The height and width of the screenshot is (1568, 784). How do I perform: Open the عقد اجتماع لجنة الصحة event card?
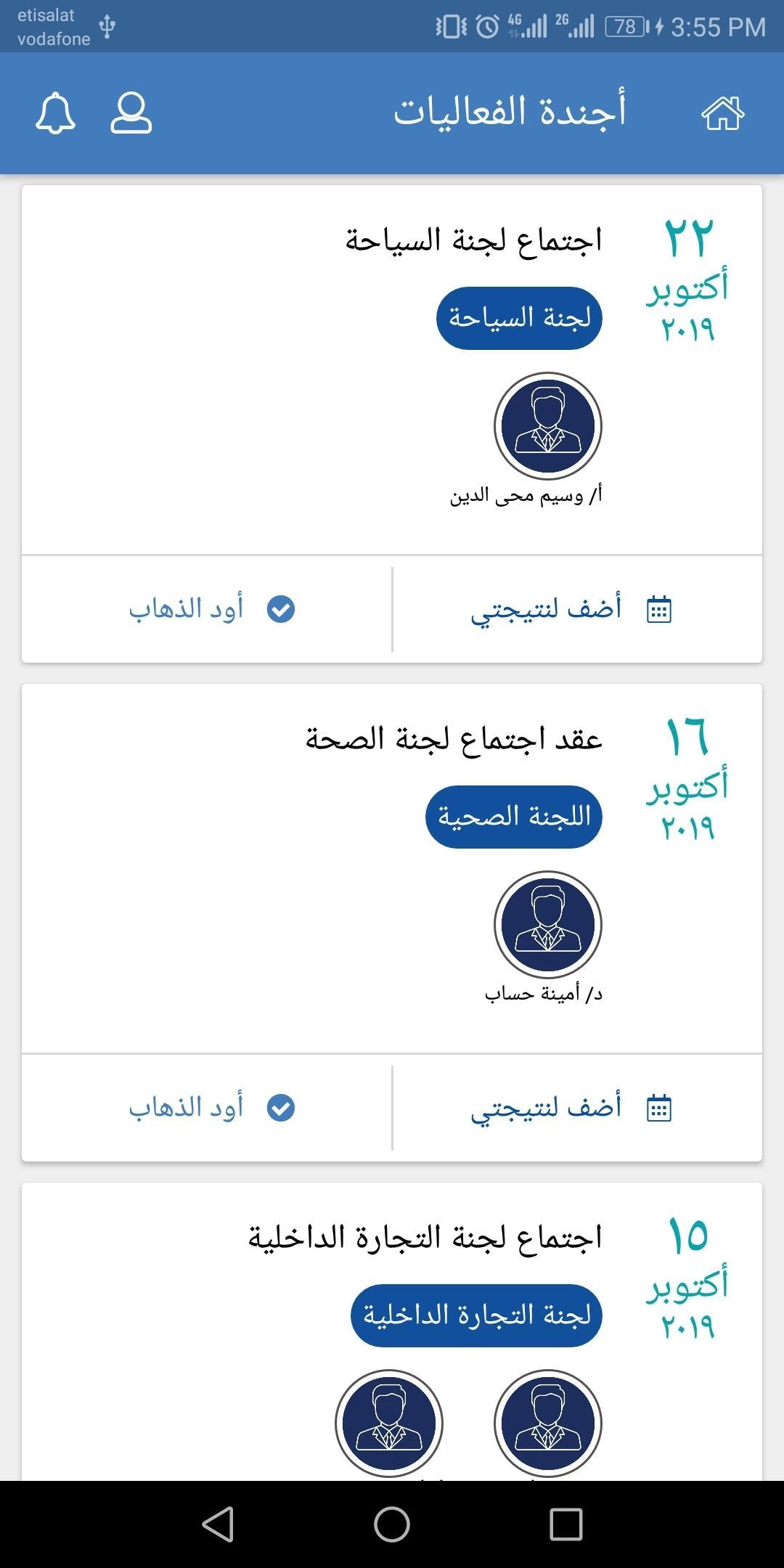(454, 739)
